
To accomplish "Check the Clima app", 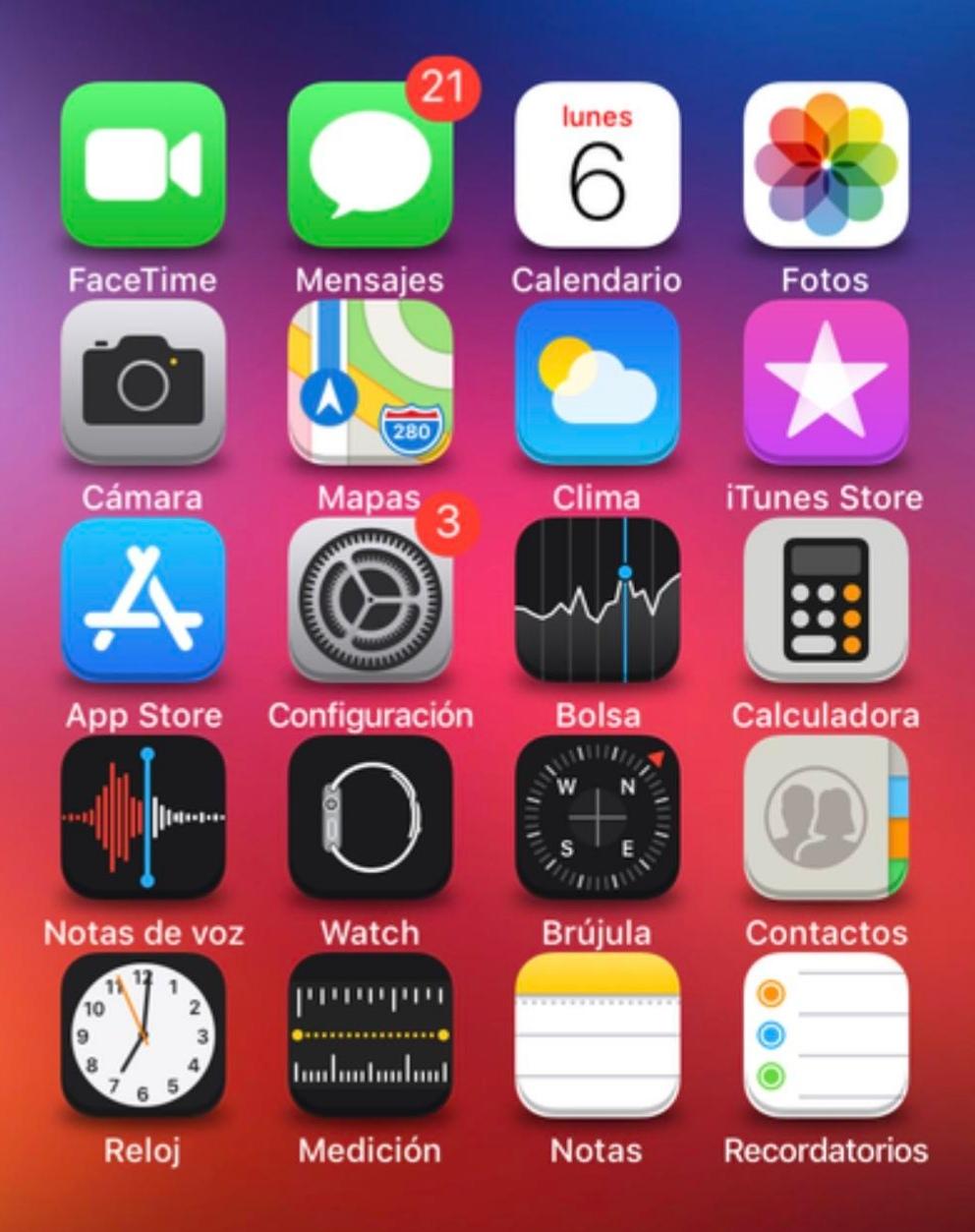I will pyautogui.click(x=598, y=382).
